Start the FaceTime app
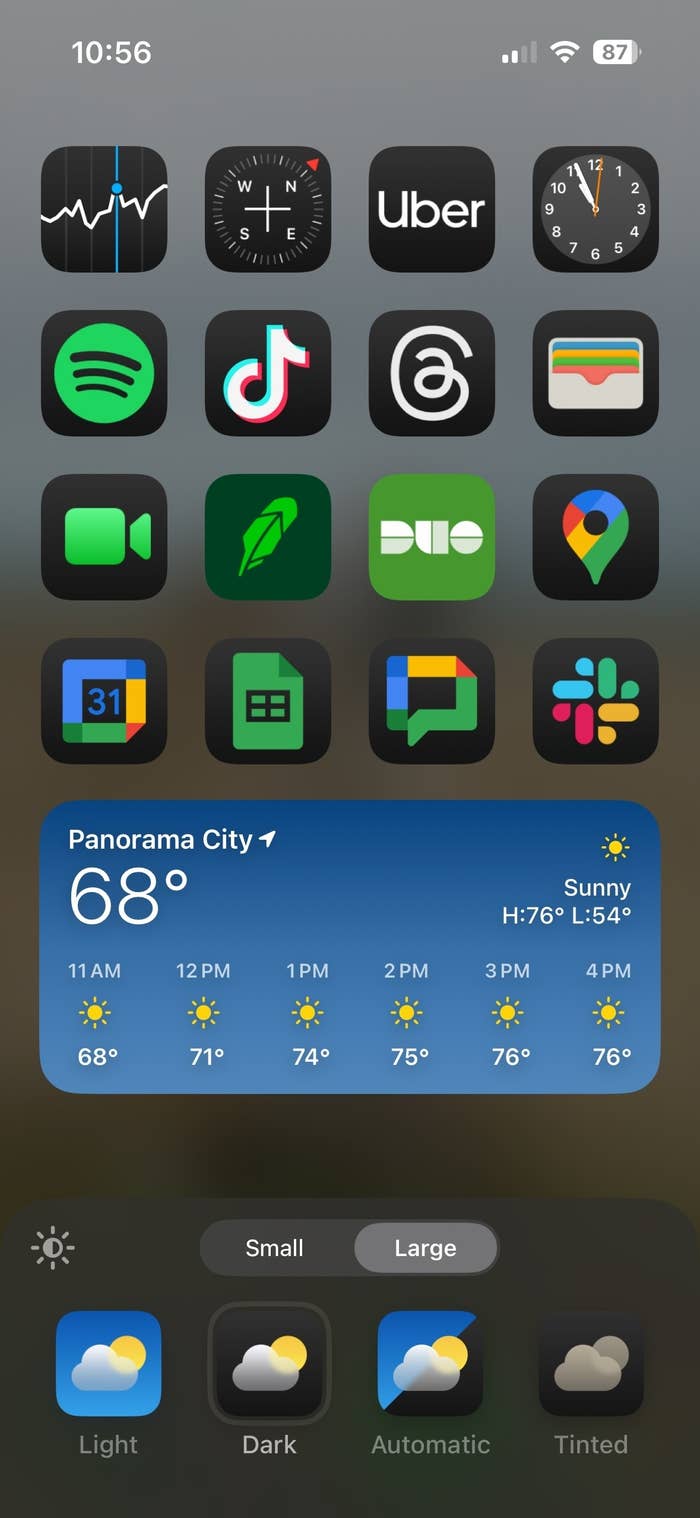 [x=104, y=537]
